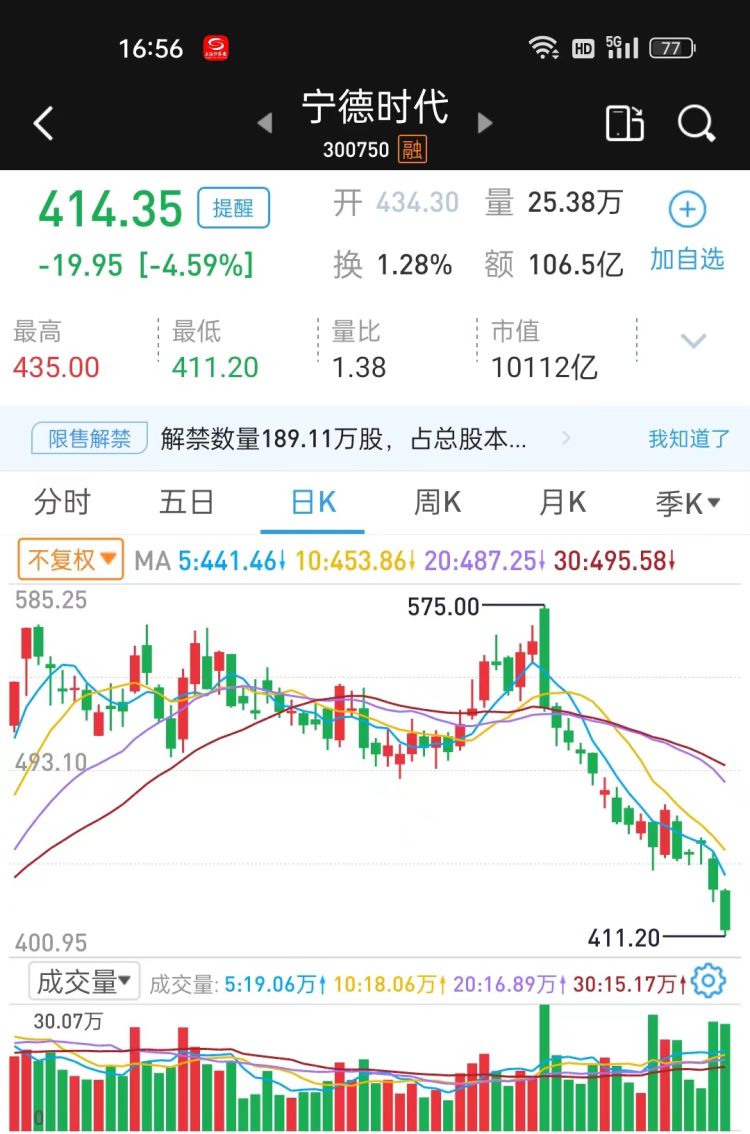The width and height of the screenshot is (750, 1134).
Task: Expand more quote details with the down chevron
Action: [x=694, y=341]
